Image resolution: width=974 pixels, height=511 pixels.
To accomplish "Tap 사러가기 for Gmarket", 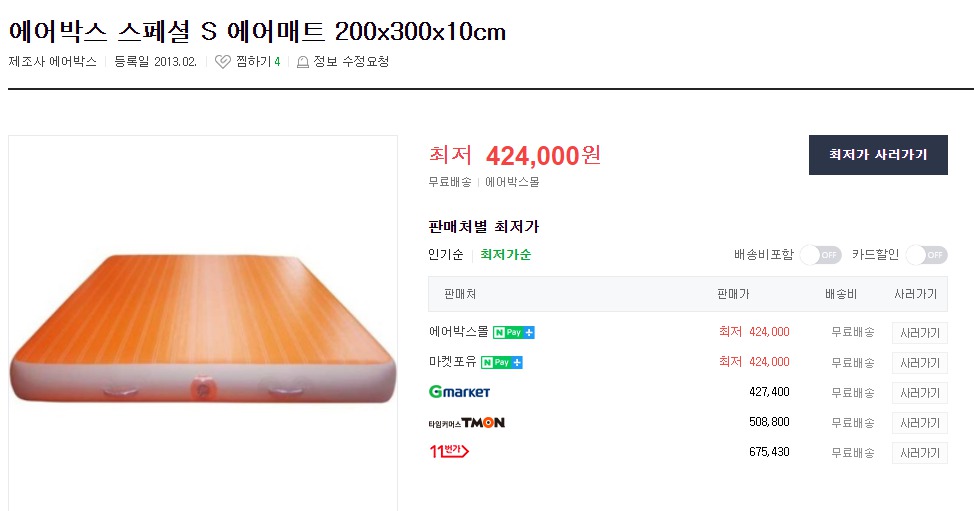I will click(919, 393).
